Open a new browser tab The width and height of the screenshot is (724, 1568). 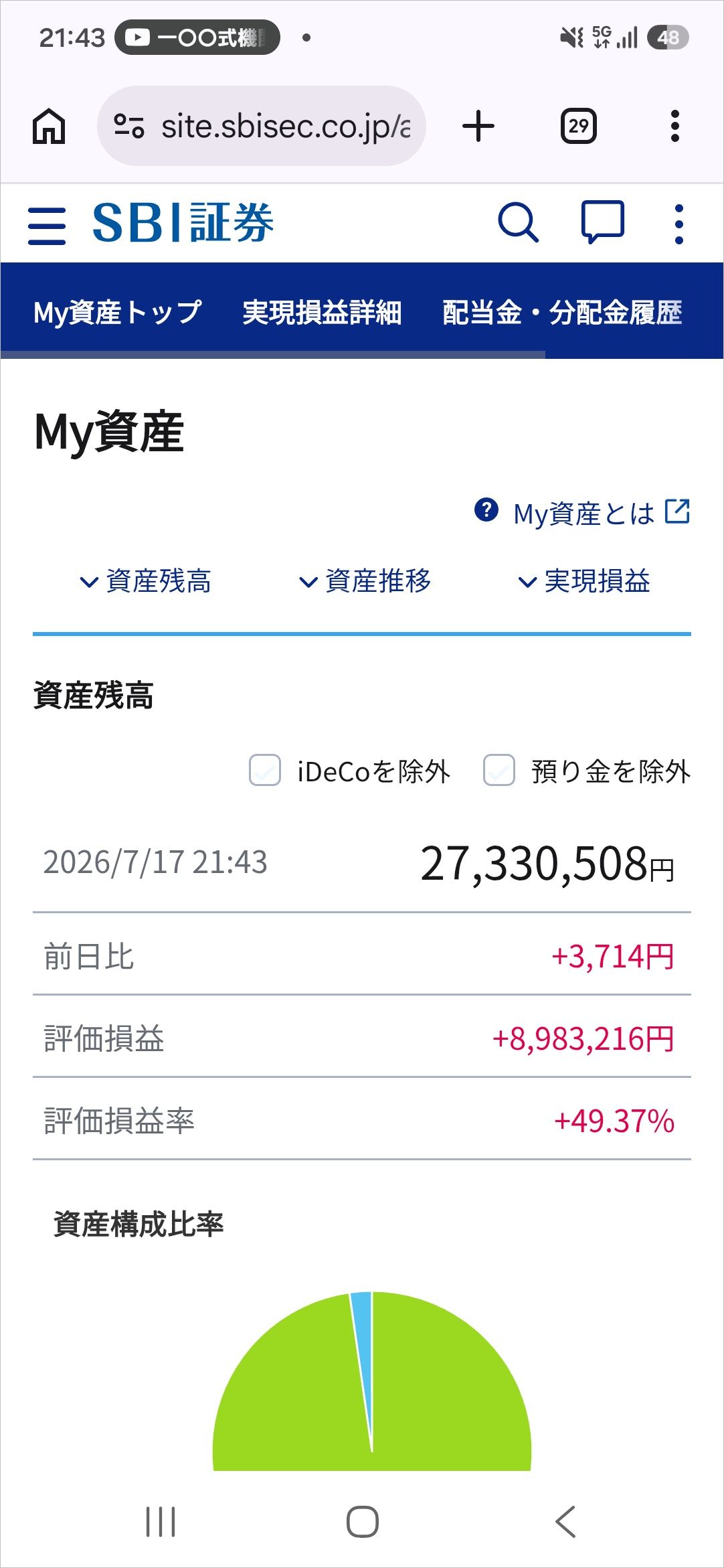pyautogui.click(x=478, y=126)
